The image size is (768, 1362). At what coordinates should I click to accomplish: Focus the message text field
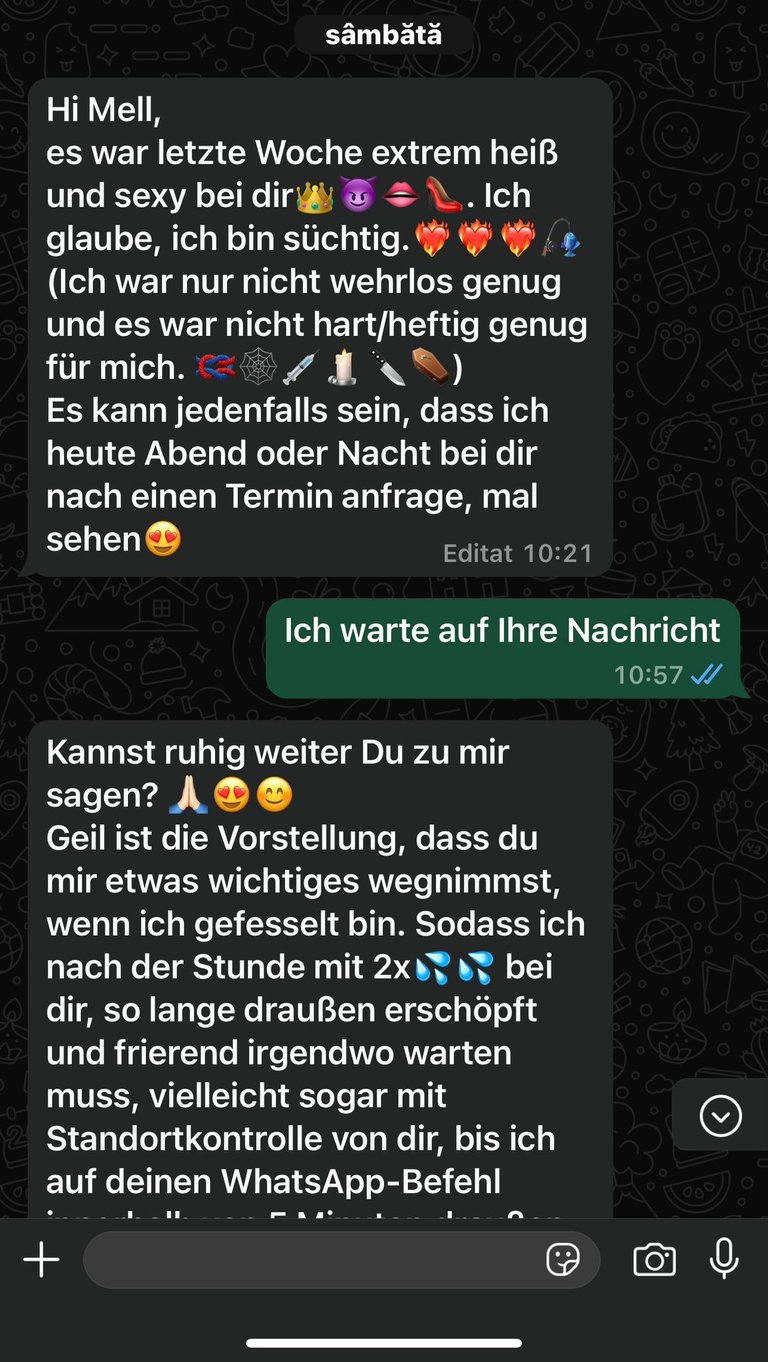click(x=310, y=1260)
